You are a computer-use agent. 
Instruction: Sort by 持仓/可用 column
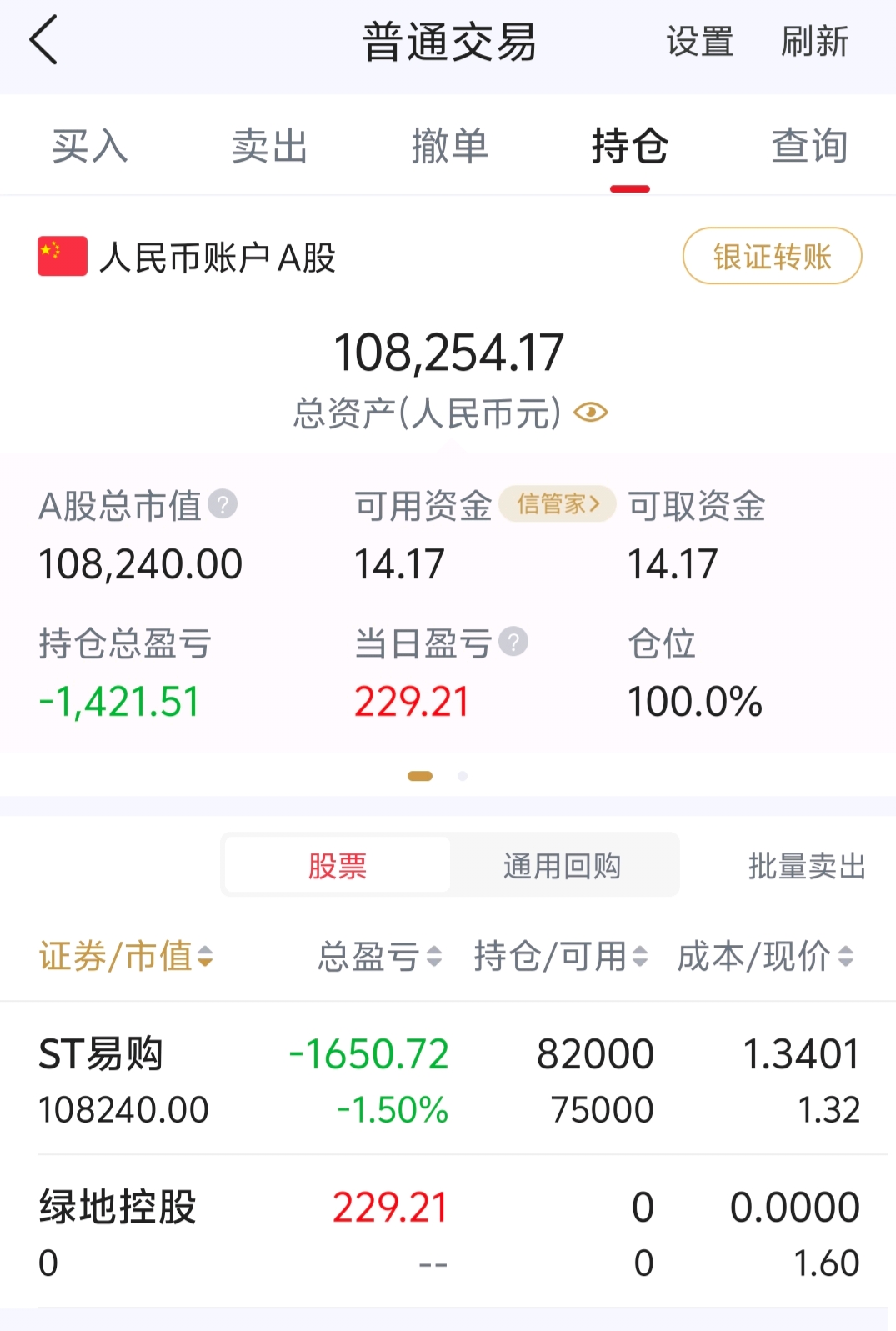pos(561,956)
